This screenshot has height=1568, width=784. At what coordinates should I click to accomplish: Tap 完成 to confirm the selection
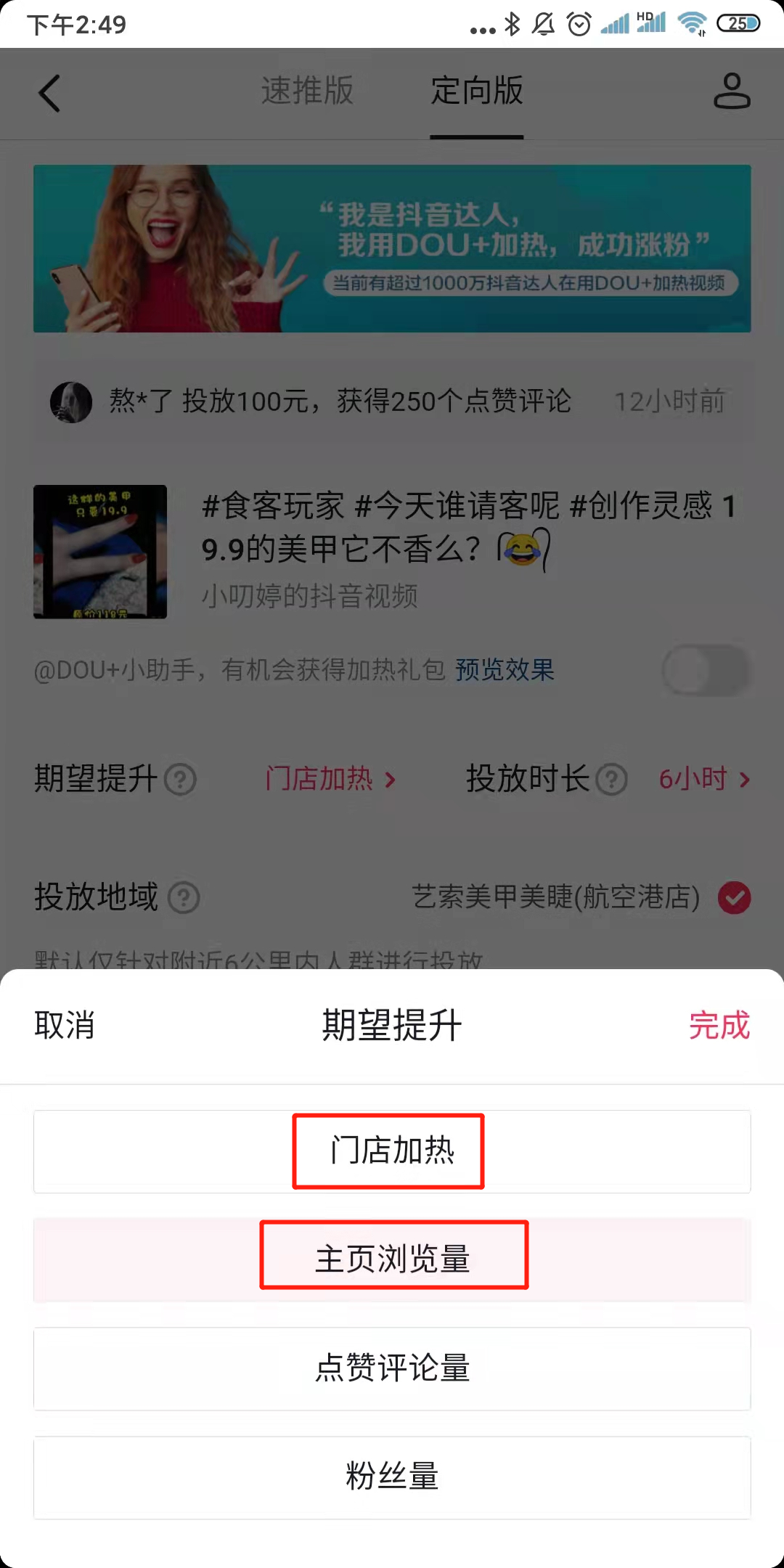pos(719,1026)
